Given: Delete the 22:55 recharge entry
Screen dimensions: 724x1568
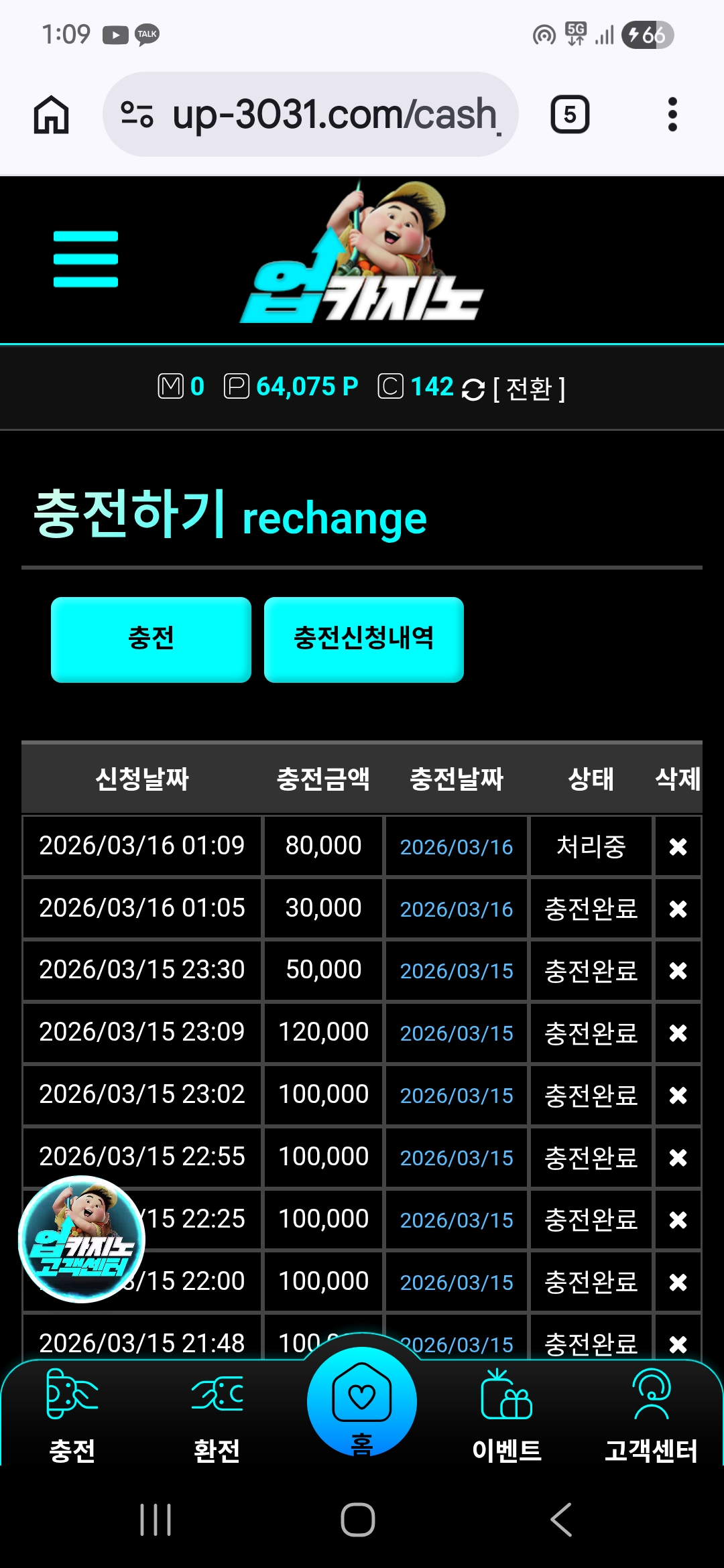Looking at the screenshot, I should pyautogui.click(x=678, y=1157).
